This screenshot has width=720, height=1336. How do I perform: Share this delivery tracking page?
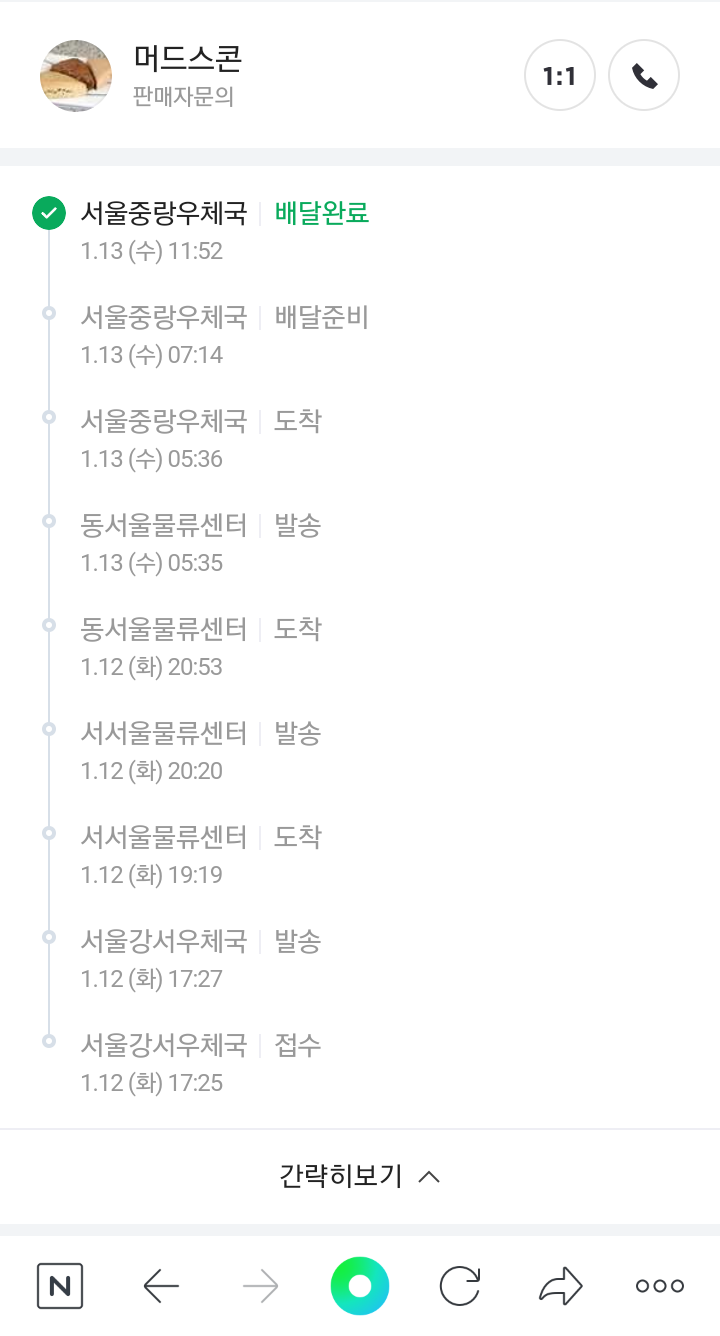tap(560, 1286)
